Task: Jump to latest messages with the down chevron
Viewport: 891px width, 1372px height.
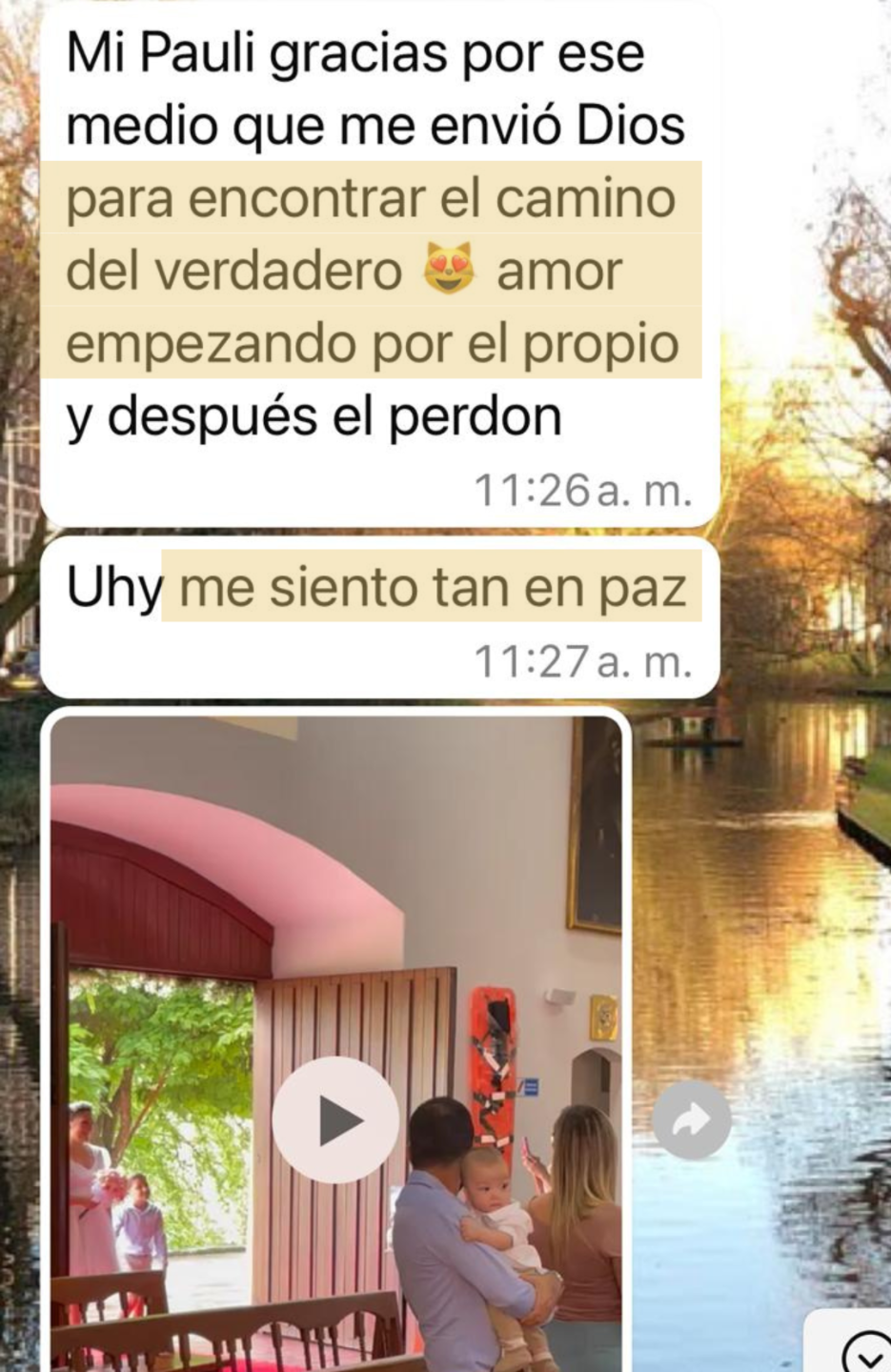Action: click(865, 1353)
